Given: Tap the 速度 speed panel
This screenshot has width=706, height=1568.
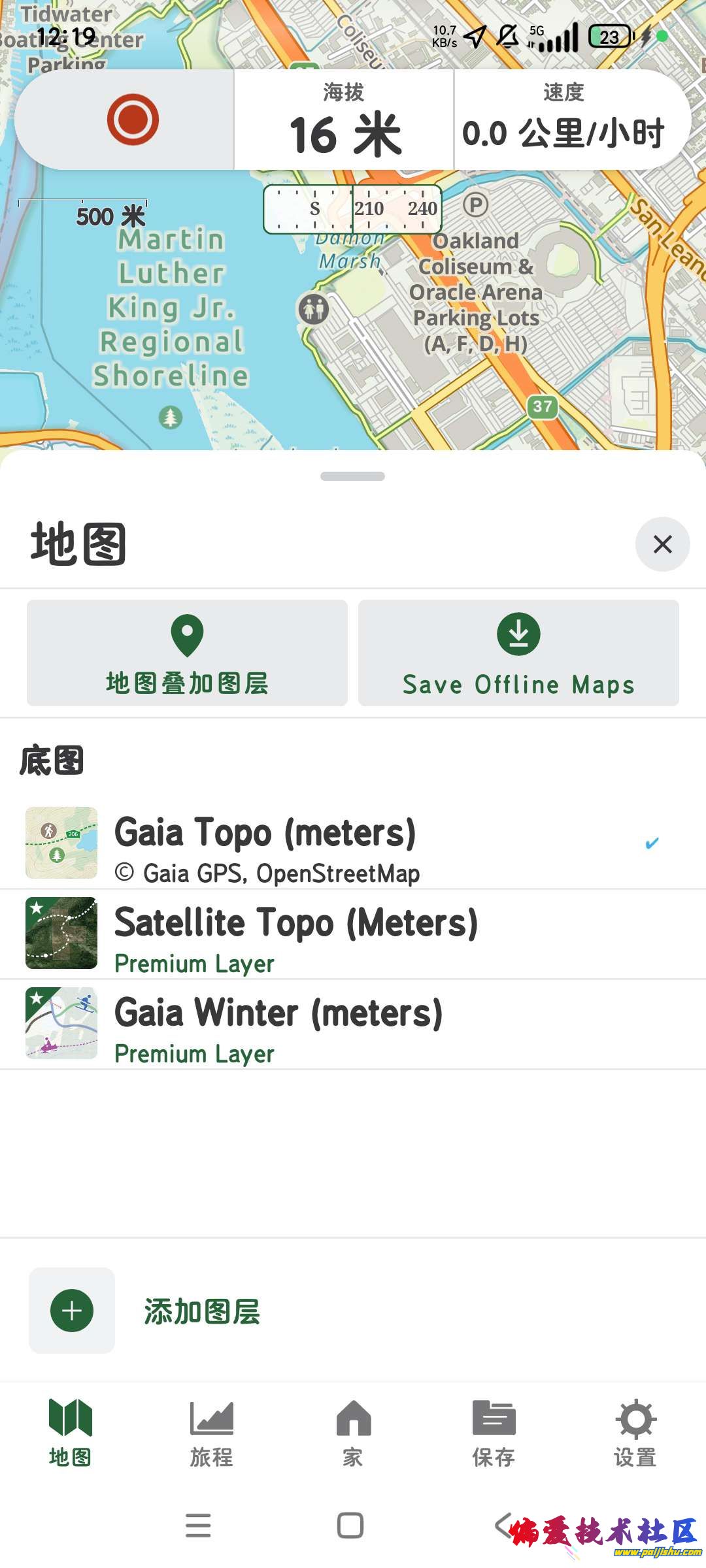Looking at the screenshot, I should [563, 121].
